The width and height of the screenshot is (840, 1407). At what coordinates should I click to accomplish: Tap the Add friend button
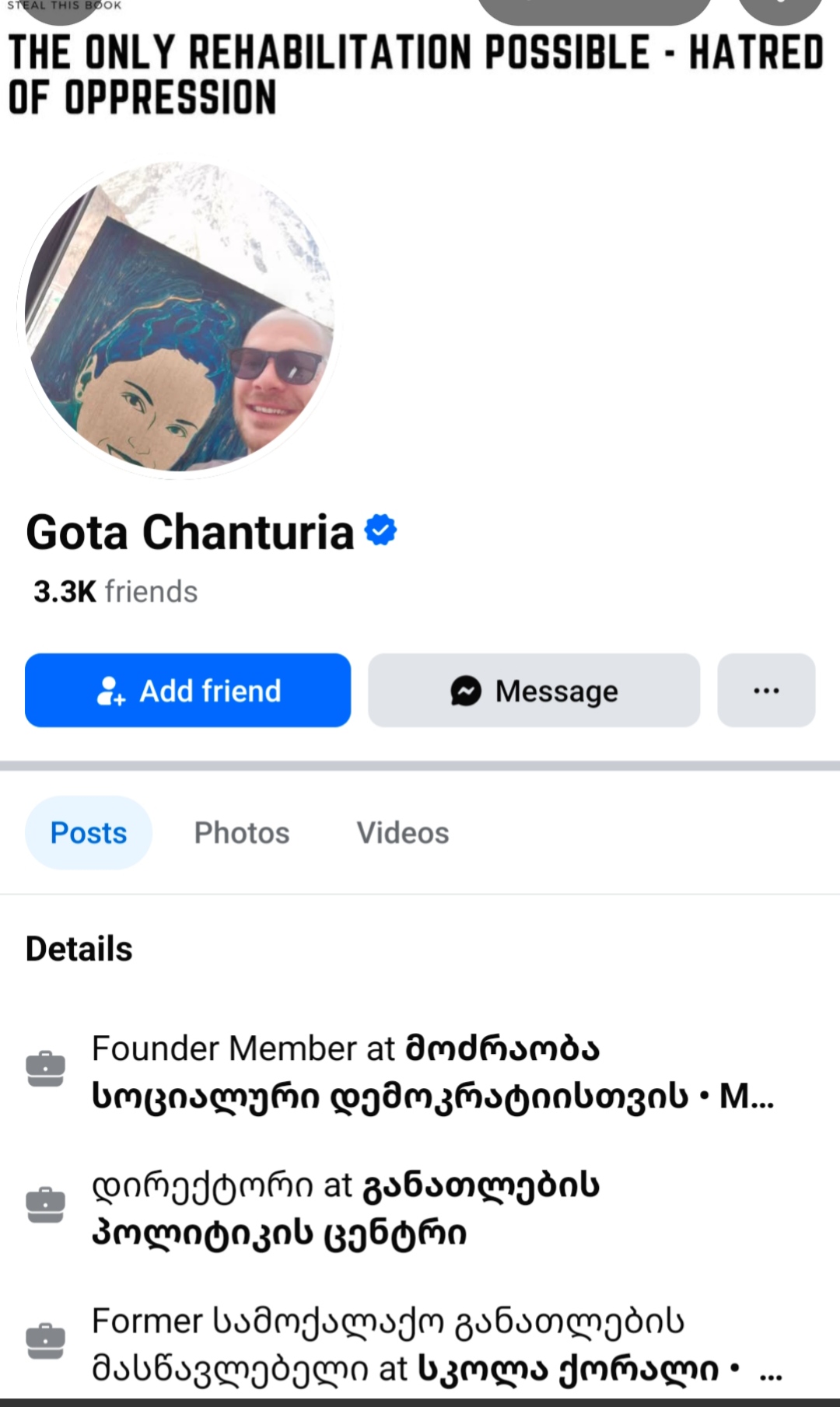(187, 691)
